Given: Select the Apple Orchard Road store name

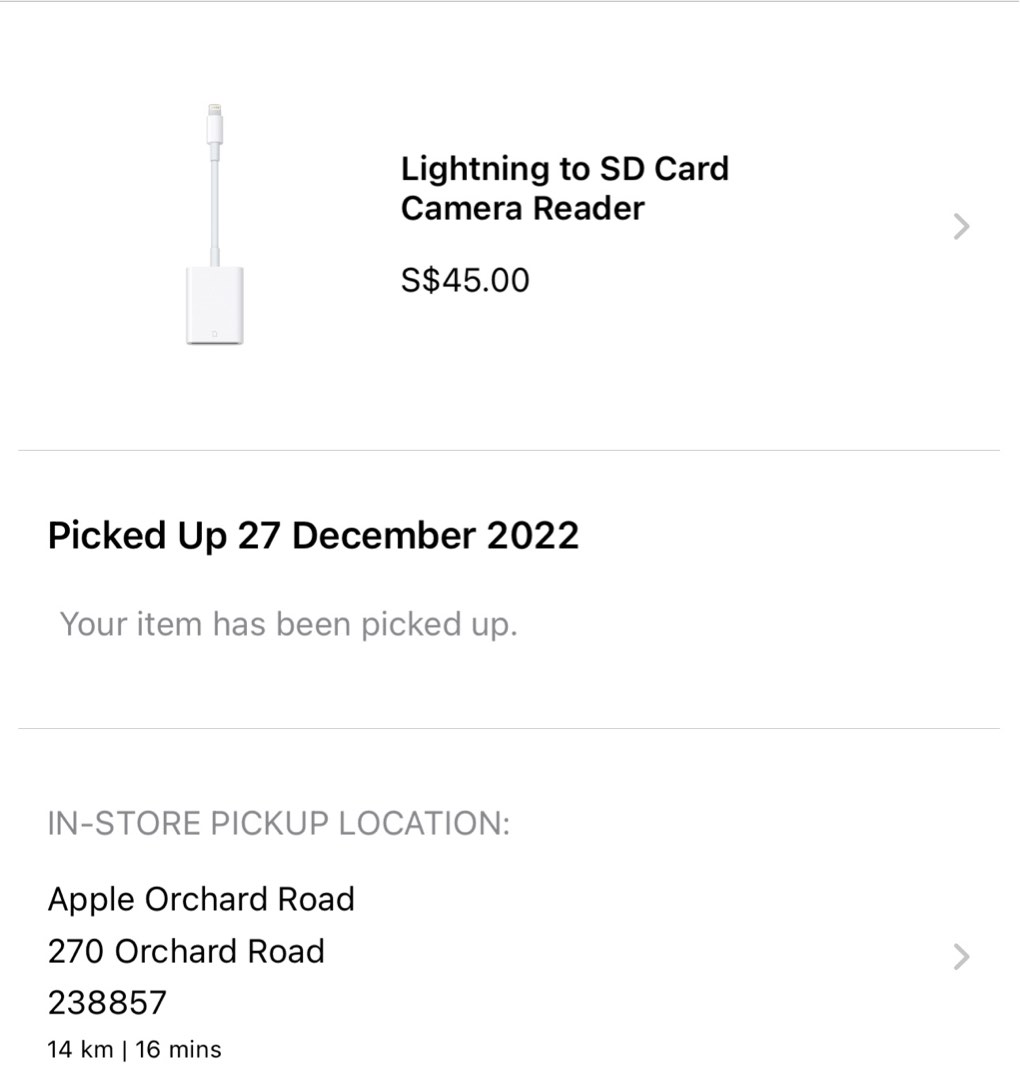Looking at the screenshot, I should point(201,899).
